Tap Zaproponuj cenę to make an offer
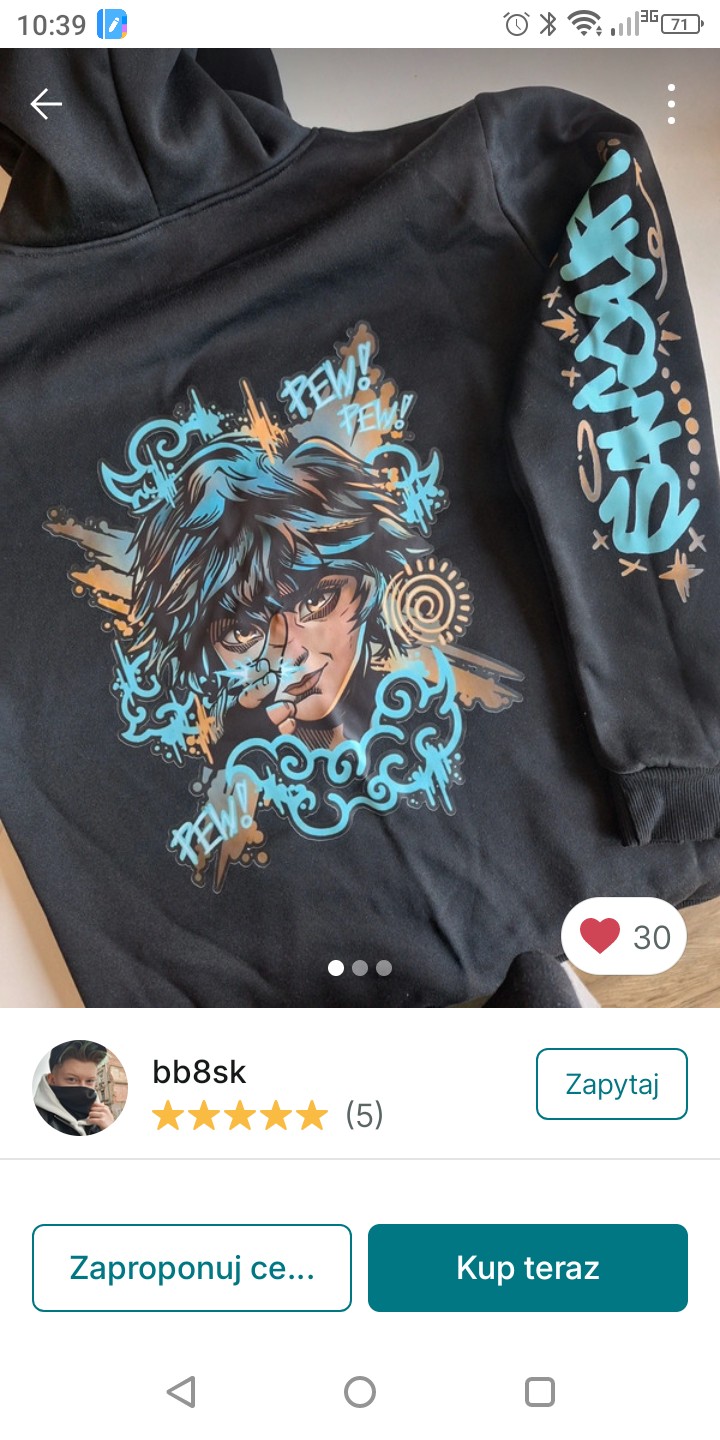The image size is (720, 1440). pyautogui.click(x=192, y=1268)
